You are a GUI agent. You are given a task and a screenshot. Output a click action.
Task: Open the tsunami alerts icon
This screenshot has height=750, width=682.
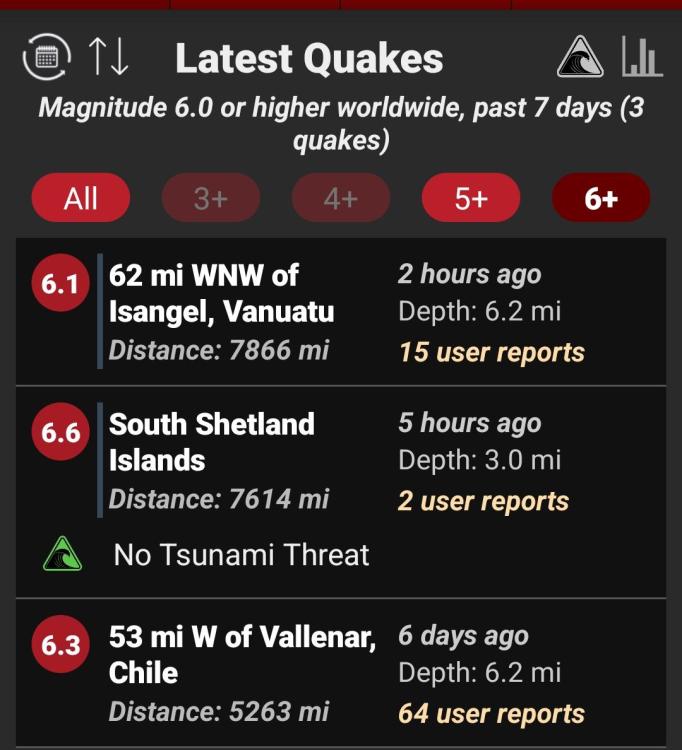[x=580, y=58]
